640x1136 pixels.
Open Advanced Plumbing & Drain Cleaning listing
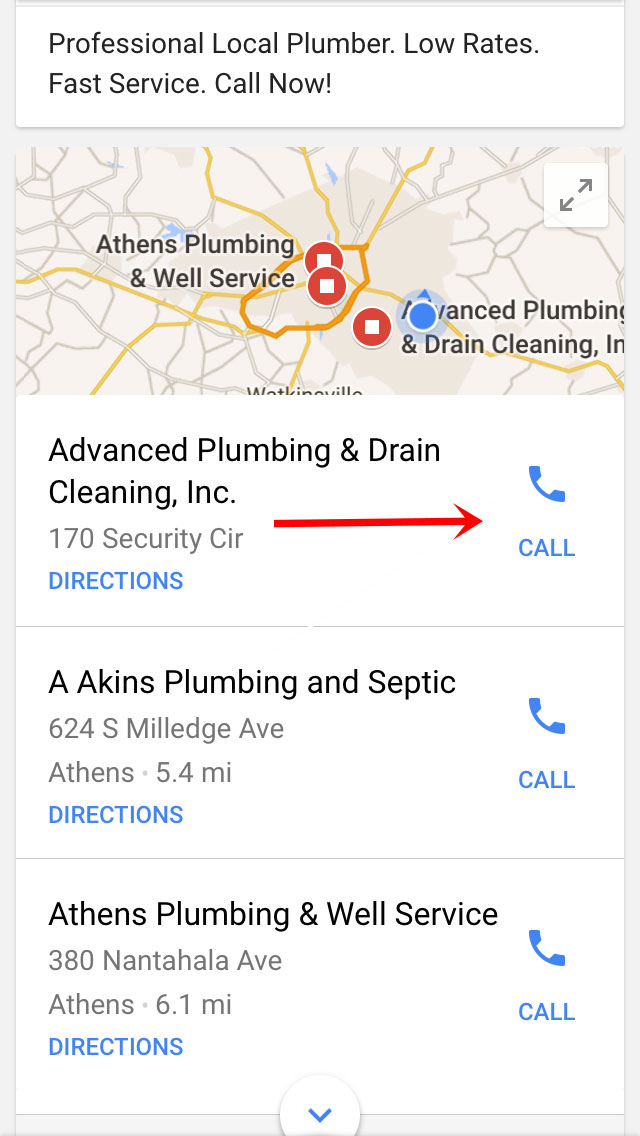[x=244, y=471]
